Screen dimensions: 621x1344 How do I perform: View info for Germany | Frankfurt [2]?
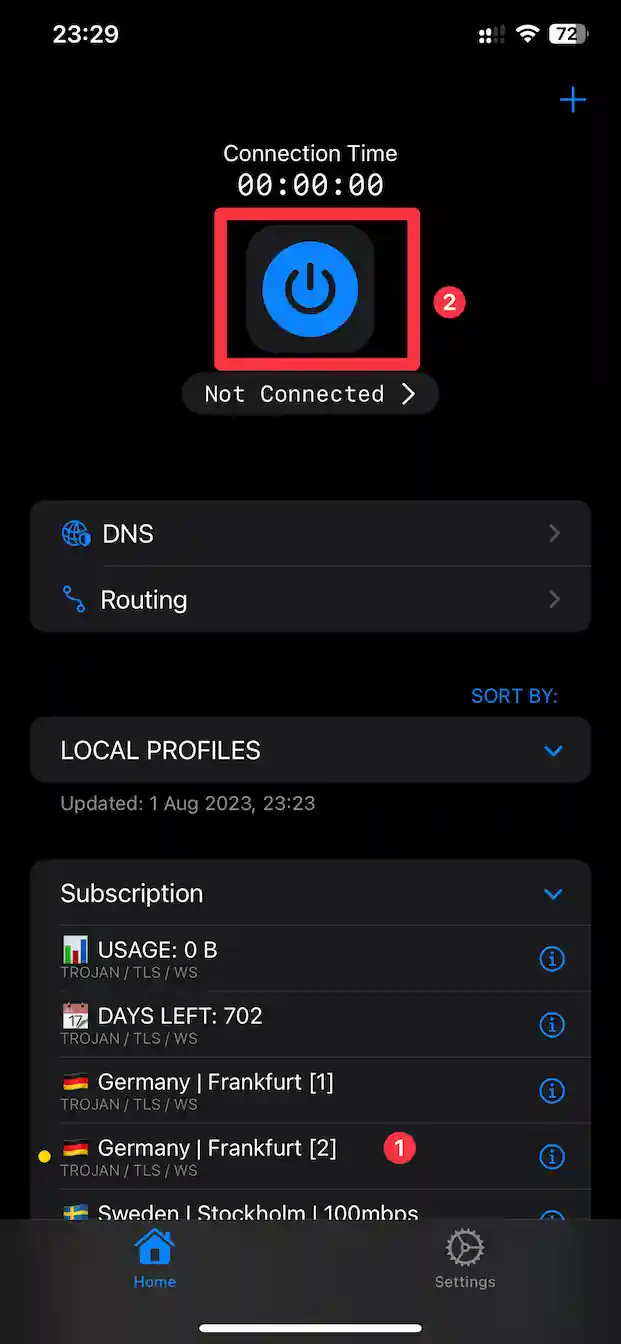552,1157
